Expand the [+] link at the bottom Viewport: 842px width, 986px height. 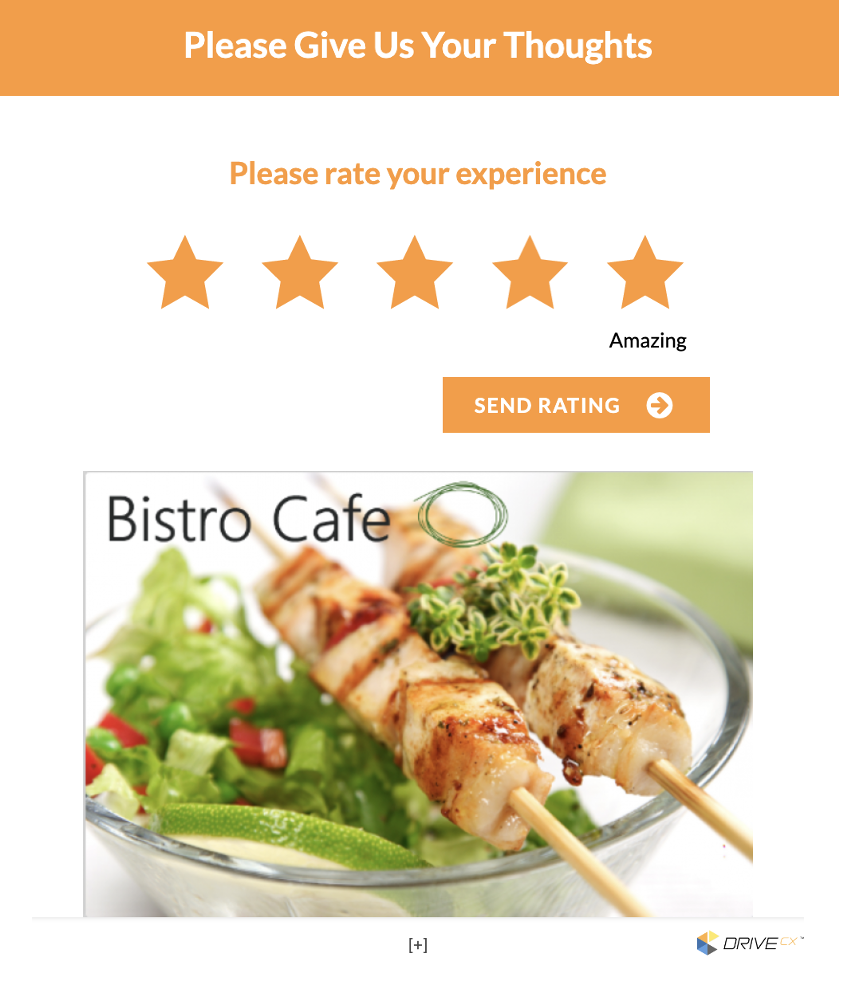(x=418, y=945)
